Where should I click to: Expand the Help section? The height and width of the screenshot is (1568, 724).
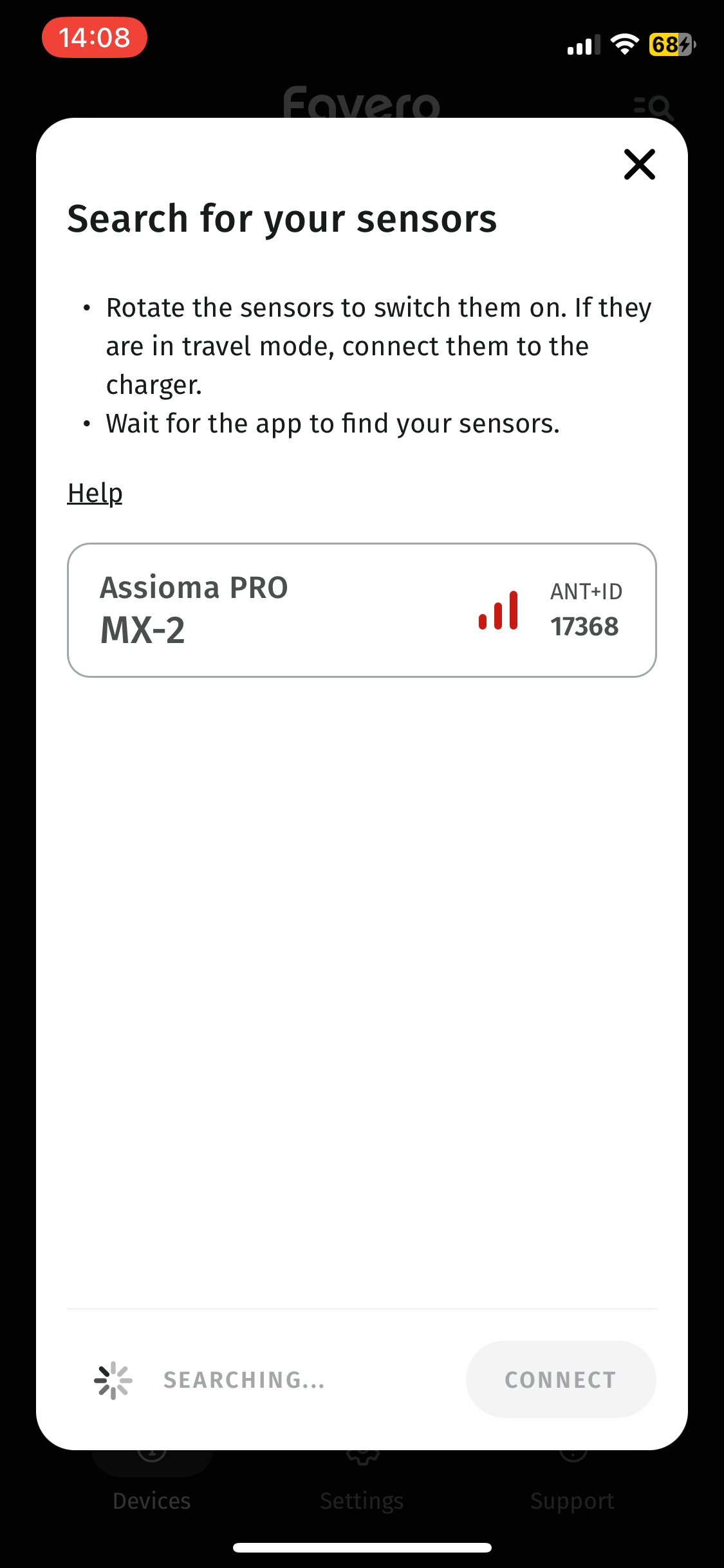tap(95, 492)
